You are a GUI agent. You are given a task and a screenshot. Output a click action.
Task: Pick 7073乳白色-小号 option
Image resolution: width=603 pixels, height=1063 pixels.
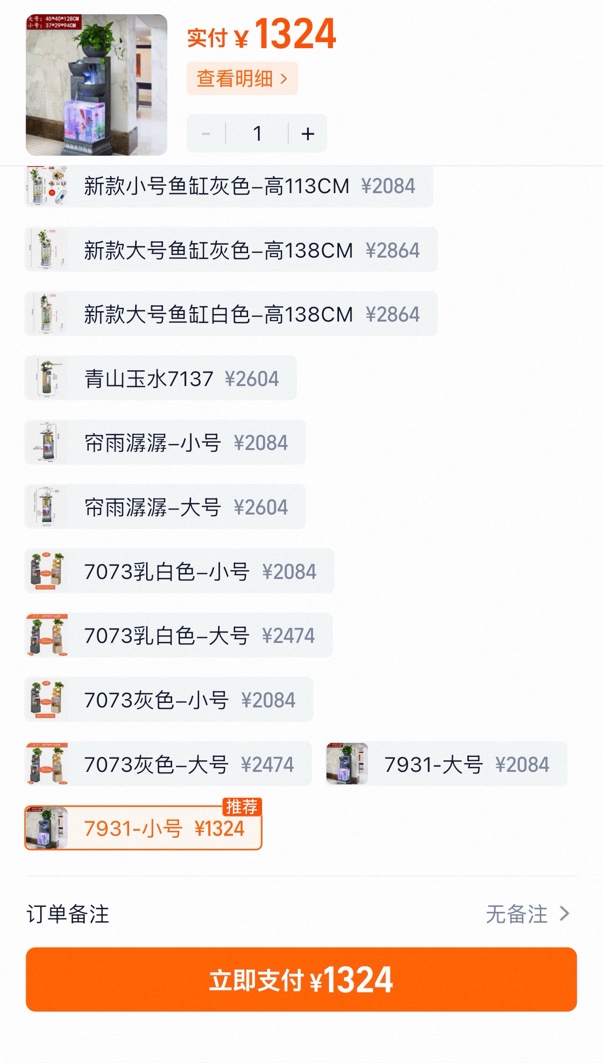click(x=179, y=571)
